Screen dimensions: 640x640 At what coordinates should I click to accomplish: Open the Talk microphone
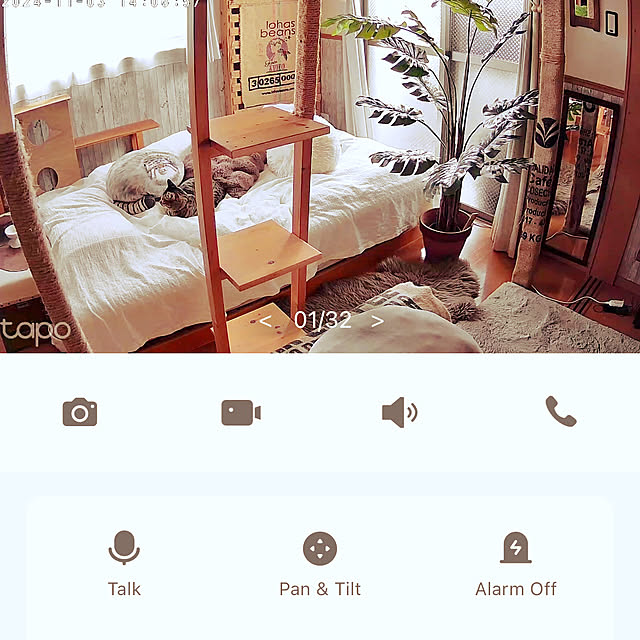click(124, 563)
